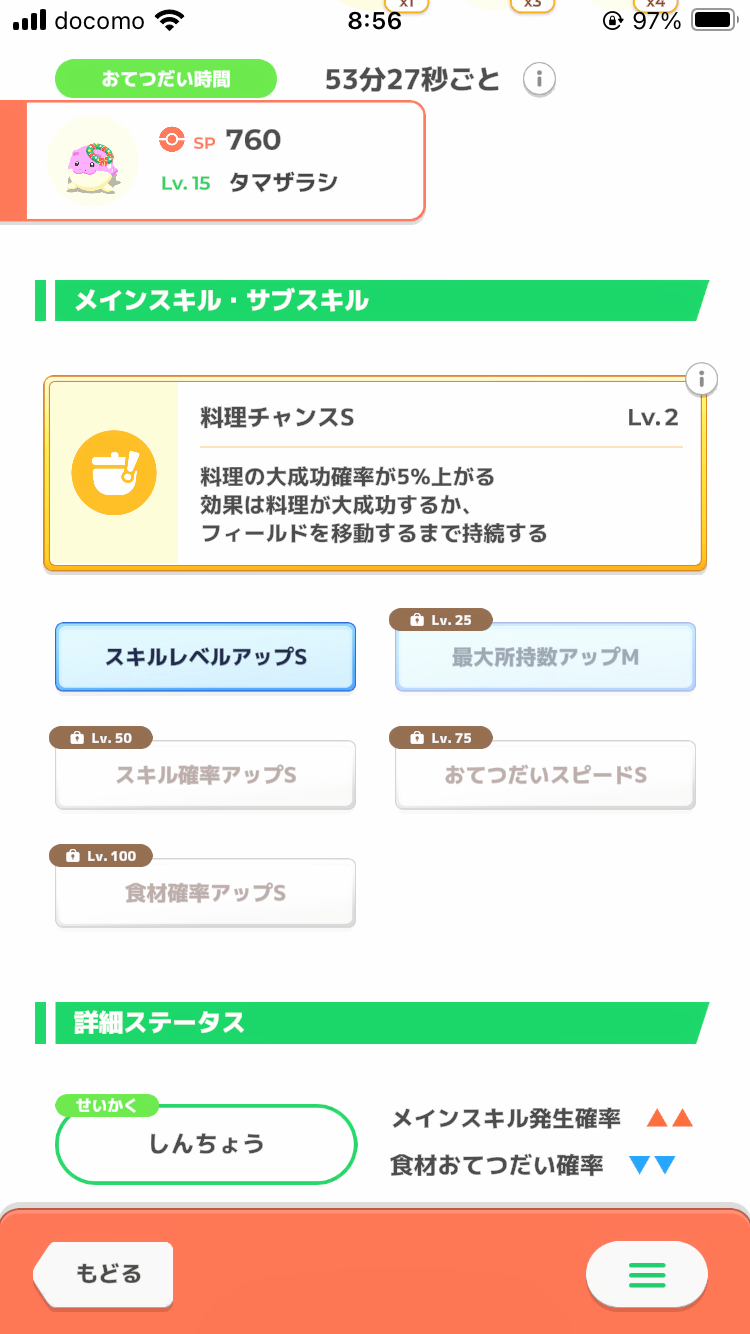This screenshot has height=1334, width=750.
Task: Tap the locked 最大所持数アップM sub skill
Action: click(545, 657)
